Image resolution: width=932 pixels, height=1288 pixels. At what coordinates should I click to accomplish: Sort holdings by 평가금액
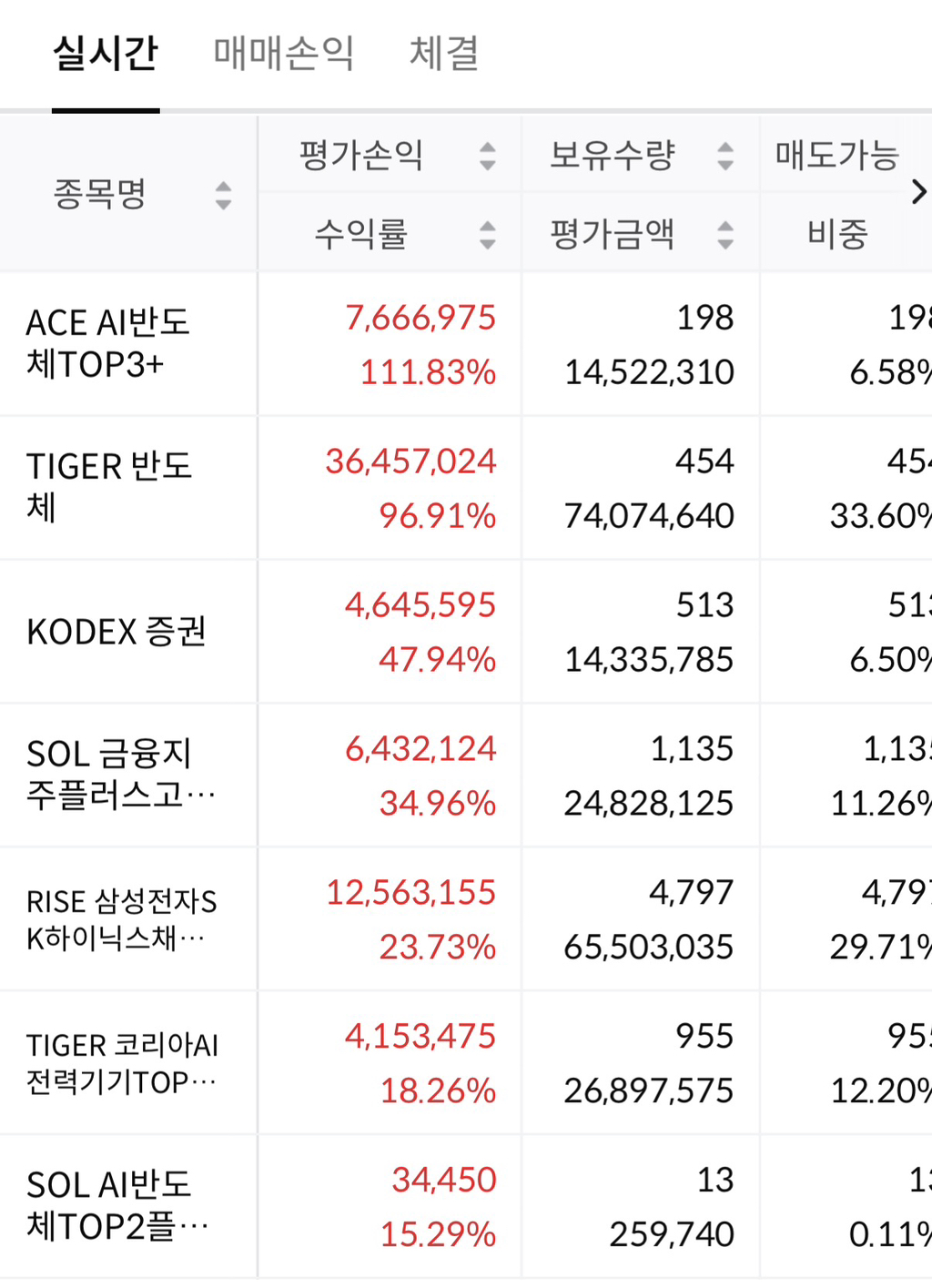coord(641,234)
